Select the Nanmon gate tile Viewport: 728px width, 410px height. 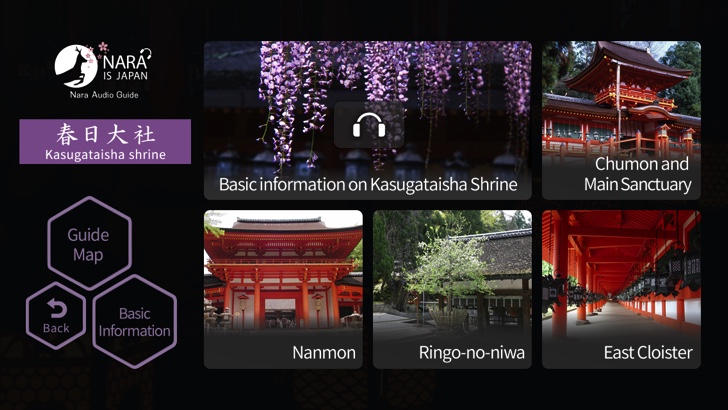[283, 289]
